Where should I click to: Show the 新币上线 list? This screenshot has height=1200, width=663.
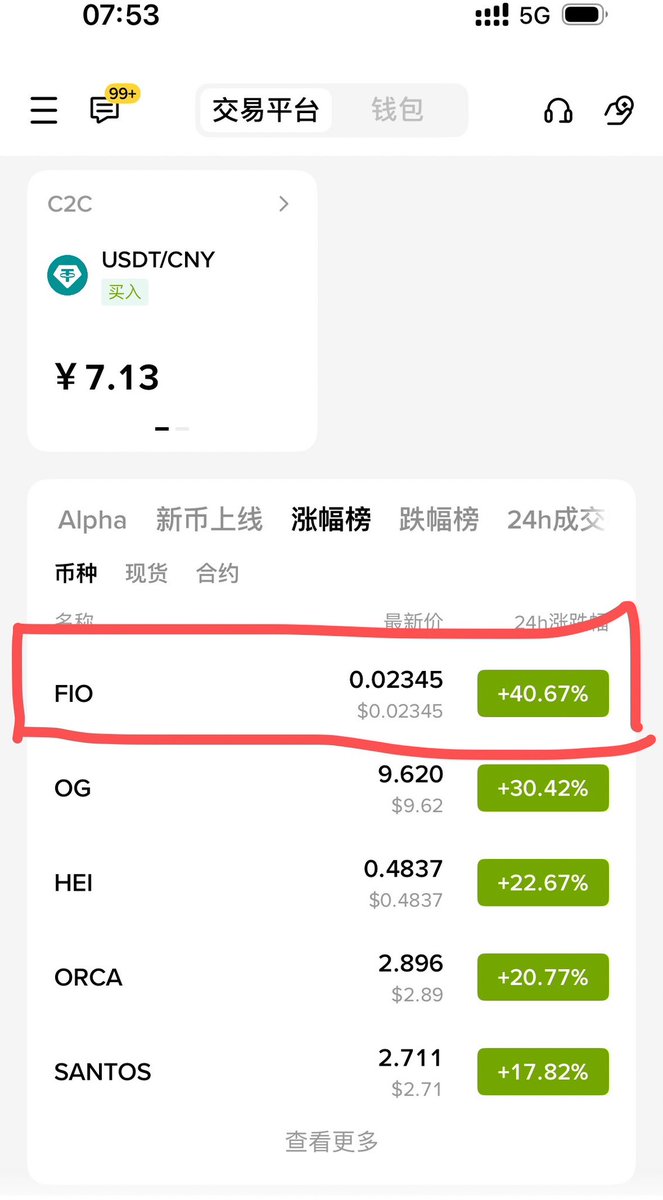click(x=209, y=520)
